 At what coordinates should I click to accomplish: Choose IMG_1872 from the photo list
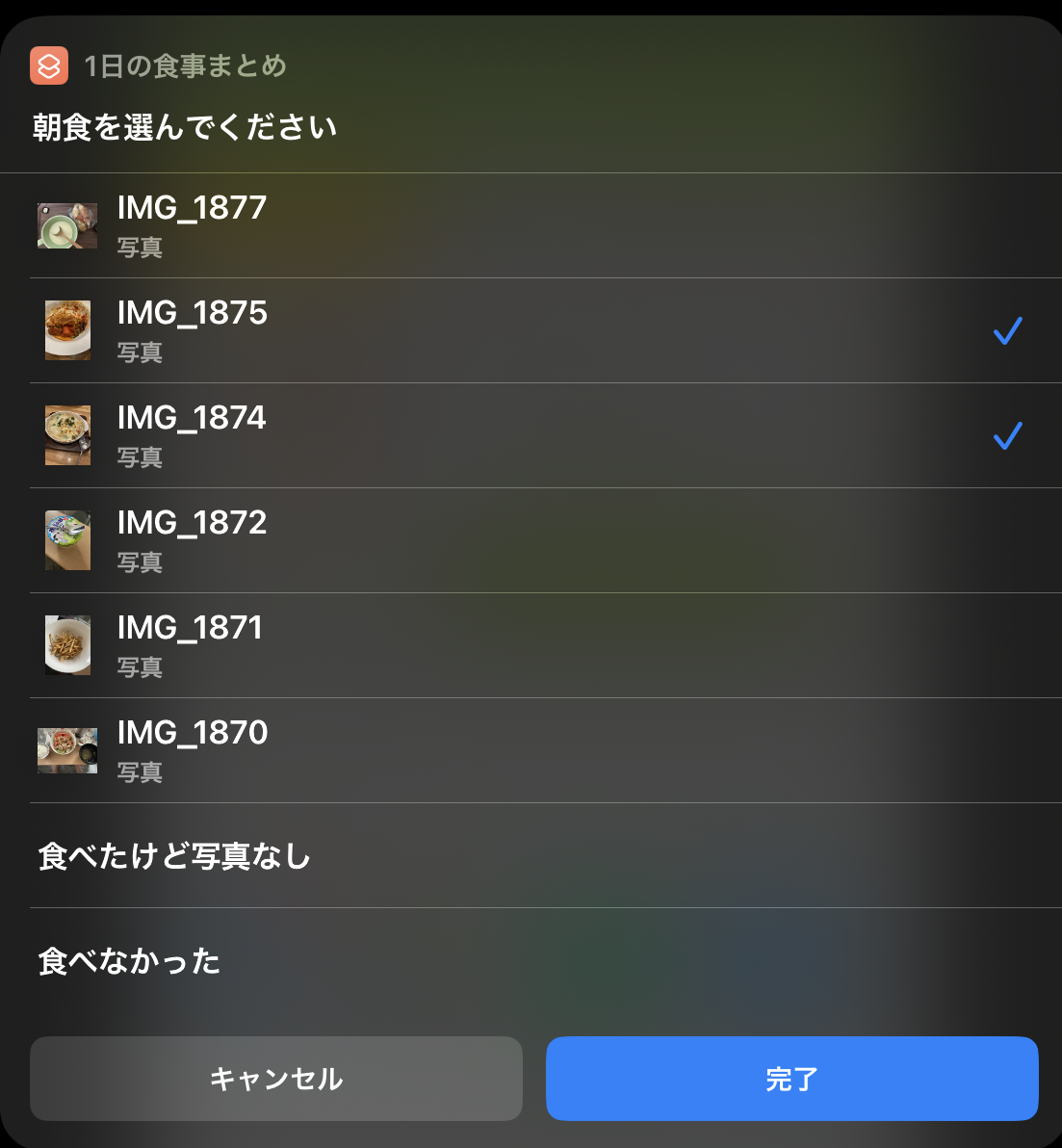coord(193,540)
